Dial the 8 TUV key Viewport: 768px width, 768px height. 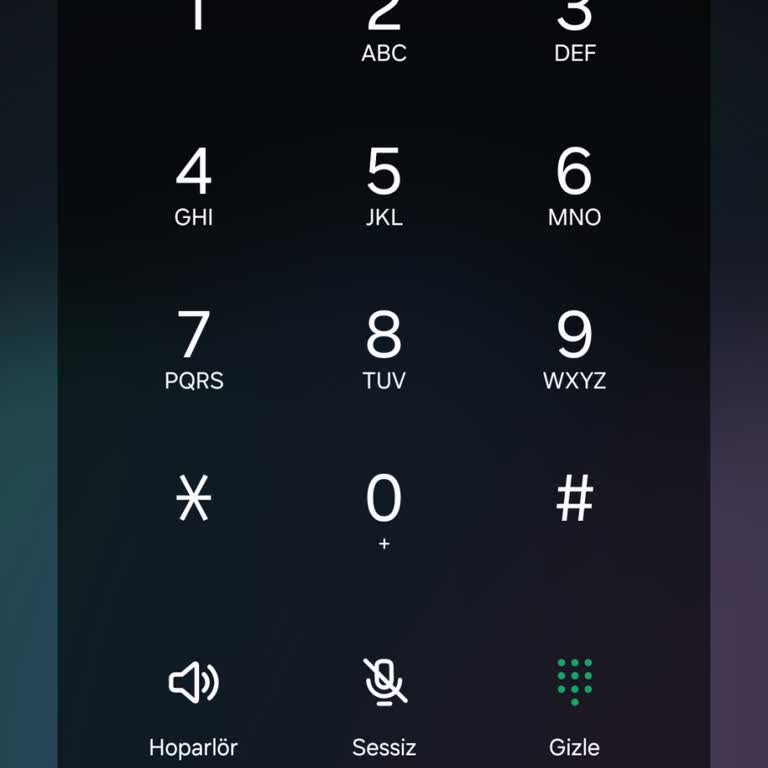click(384, 348)
